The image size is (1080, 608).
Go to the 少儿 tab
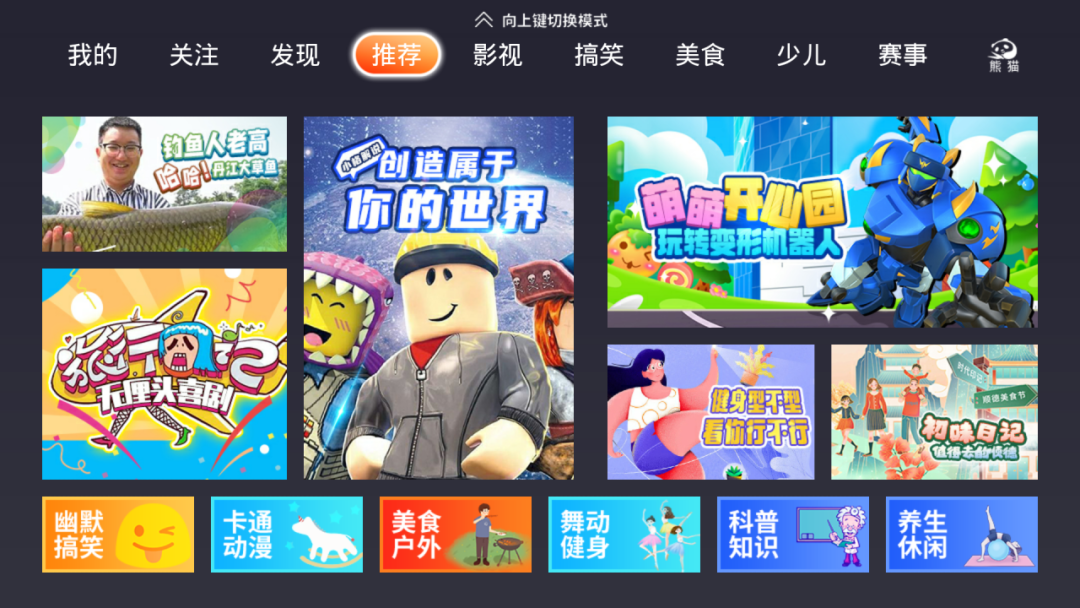801,55
